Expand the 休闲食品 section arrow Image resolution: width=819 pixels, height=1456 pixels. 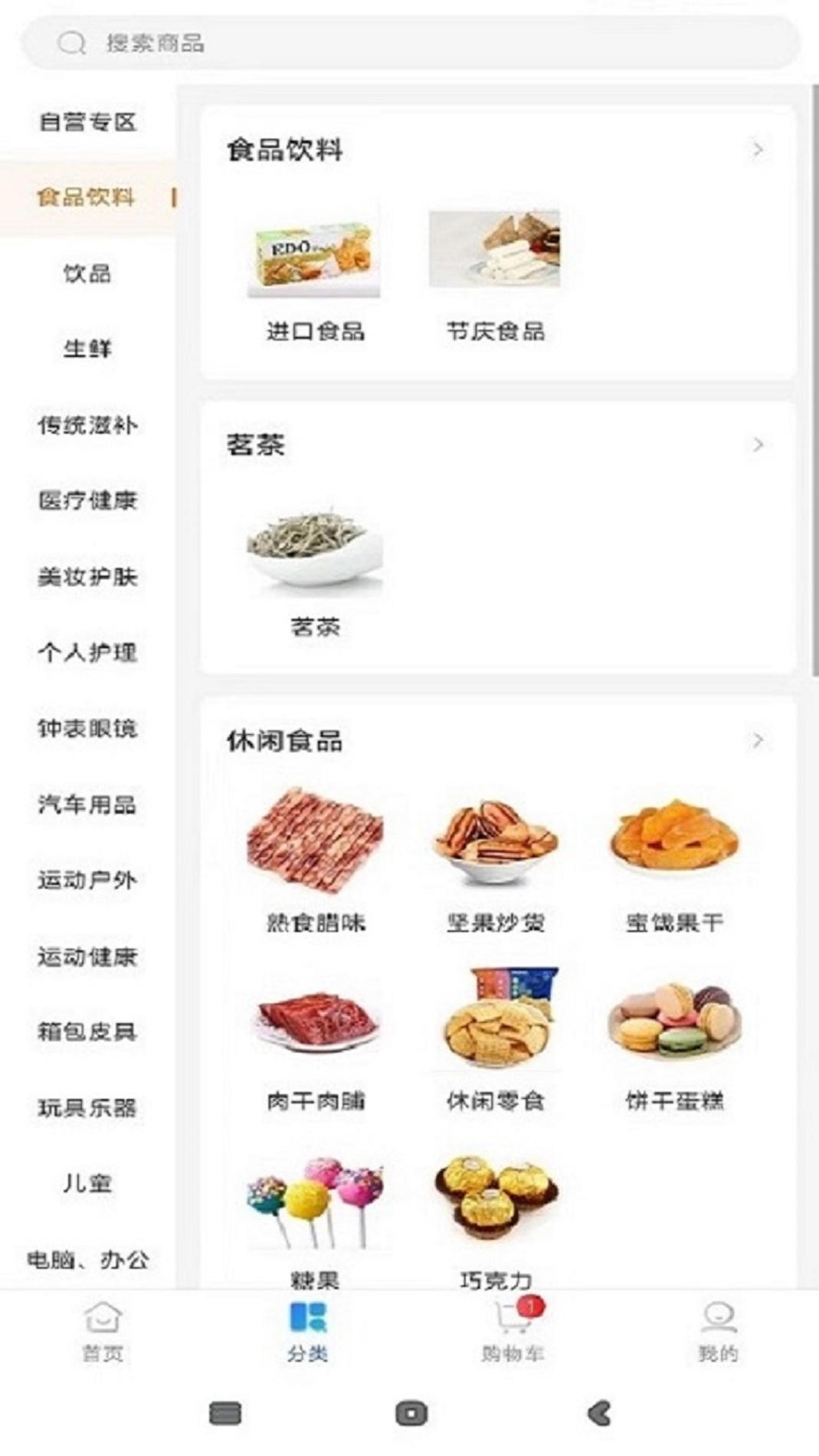point(758,740)
